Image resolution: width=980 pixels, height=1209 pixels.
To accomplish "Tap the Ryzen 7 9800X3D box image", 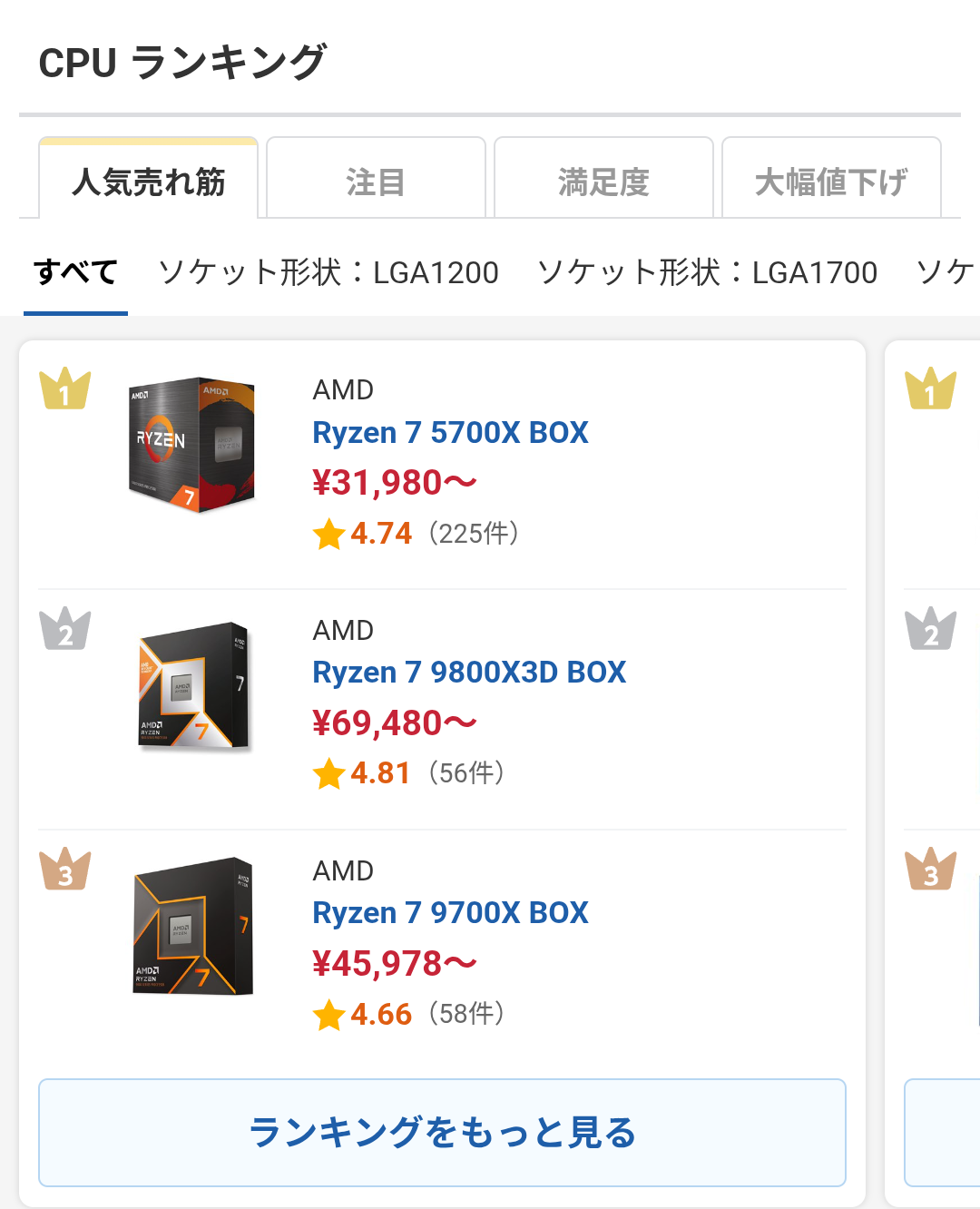I will pos(193,685).
